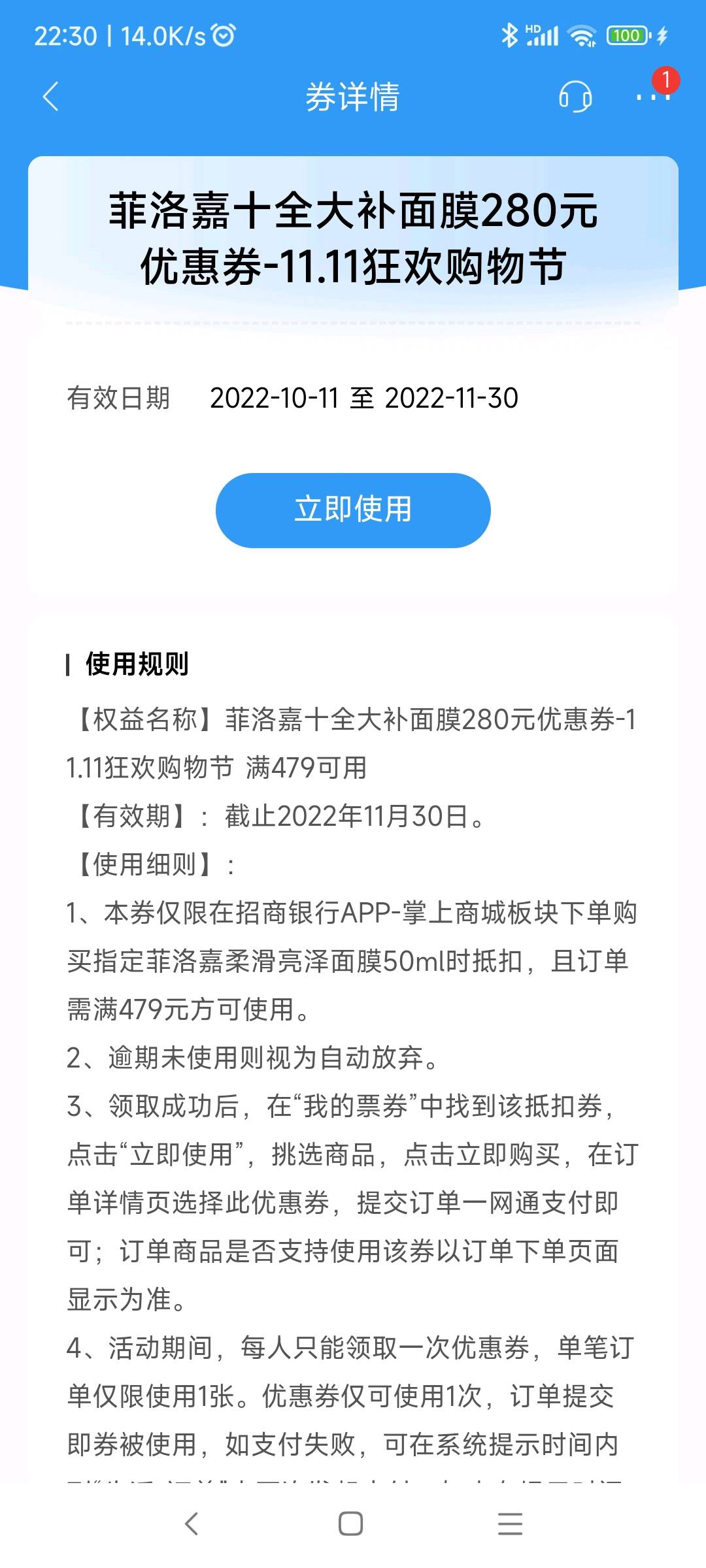Open customer service headset icon
Screen dimensions: 706x1568
pyautogui.click(x=575, y=97)
